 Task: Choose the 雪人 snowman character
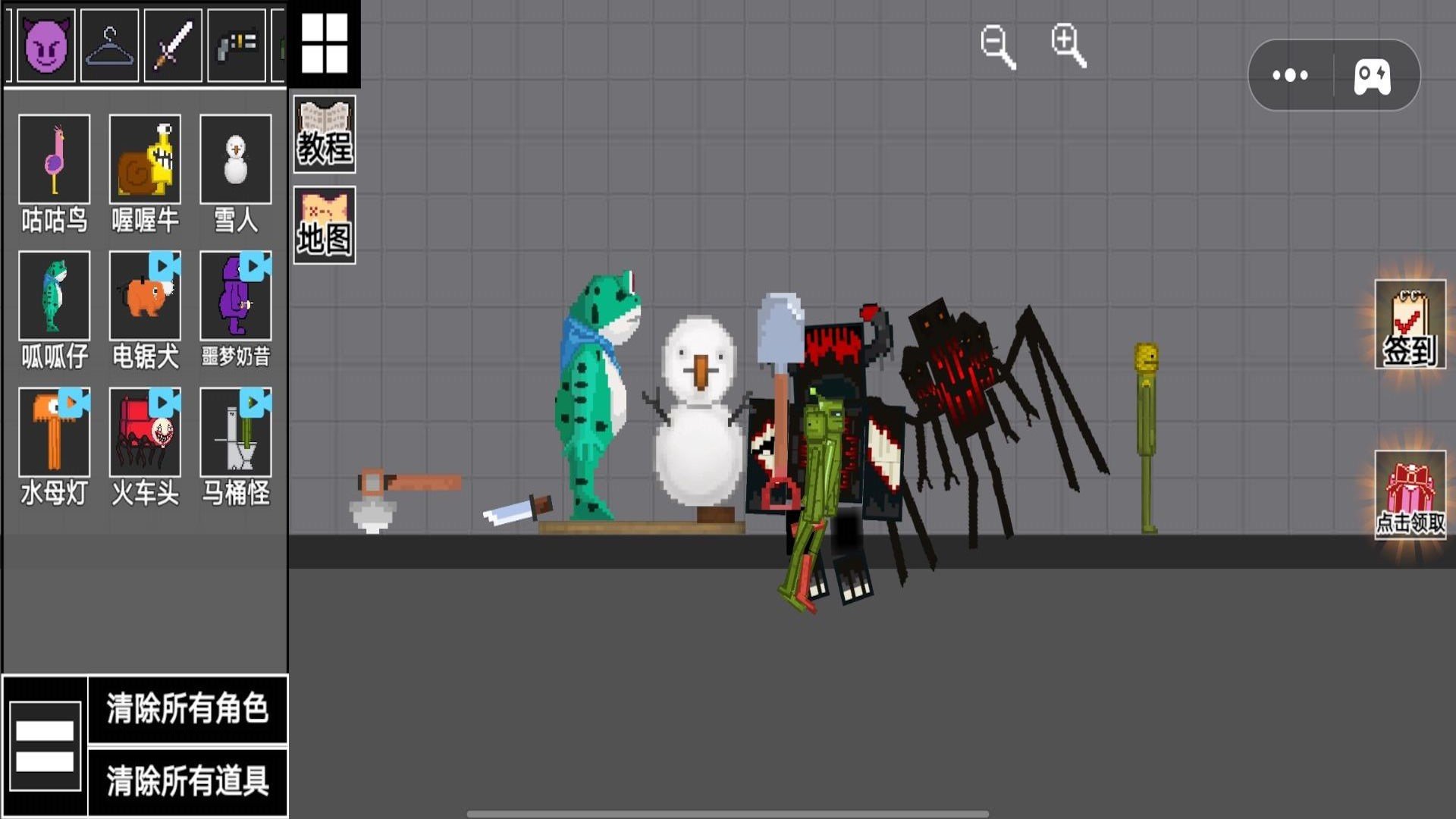click(x=236, y=173)
